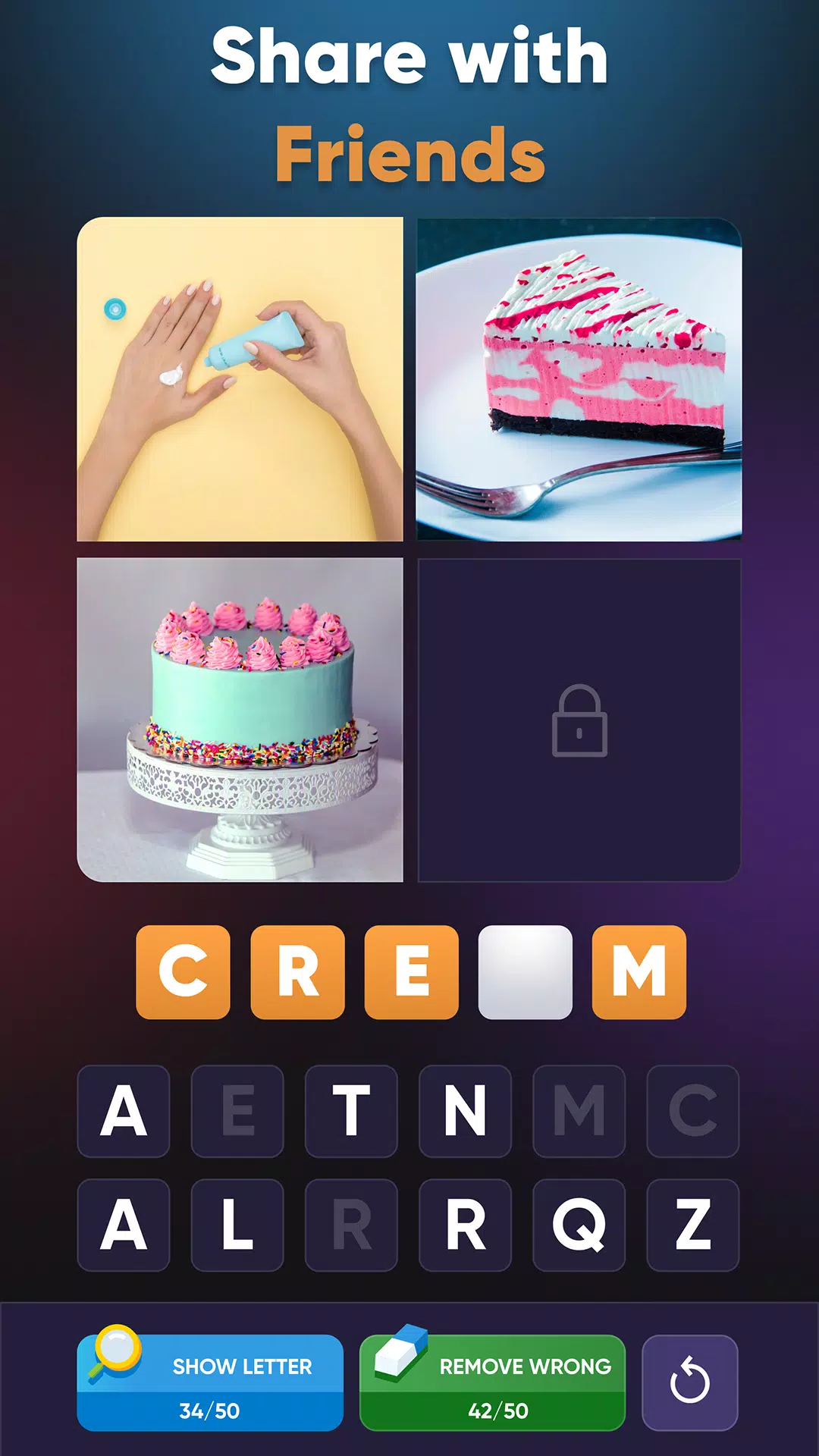Screen dimensions: 819x1456
Task: Select letter A from the keyboard top row
Action: point(123,1113)
